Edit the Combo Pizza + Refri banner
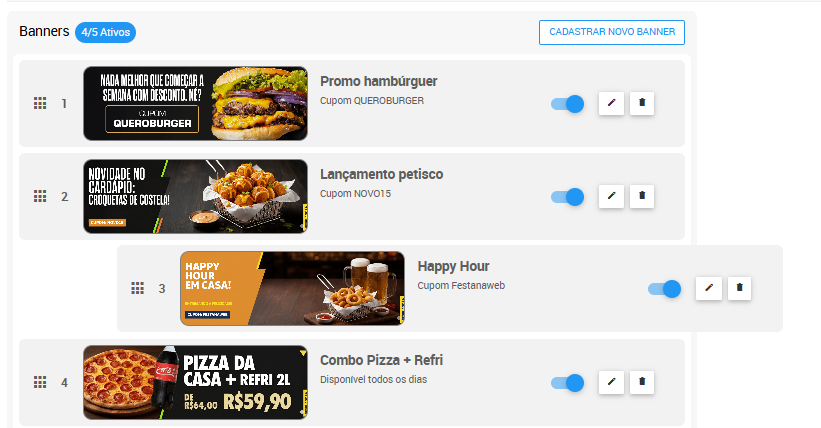Image resolution: width=821 pixels, height=428 pixels. click(610, 382)
